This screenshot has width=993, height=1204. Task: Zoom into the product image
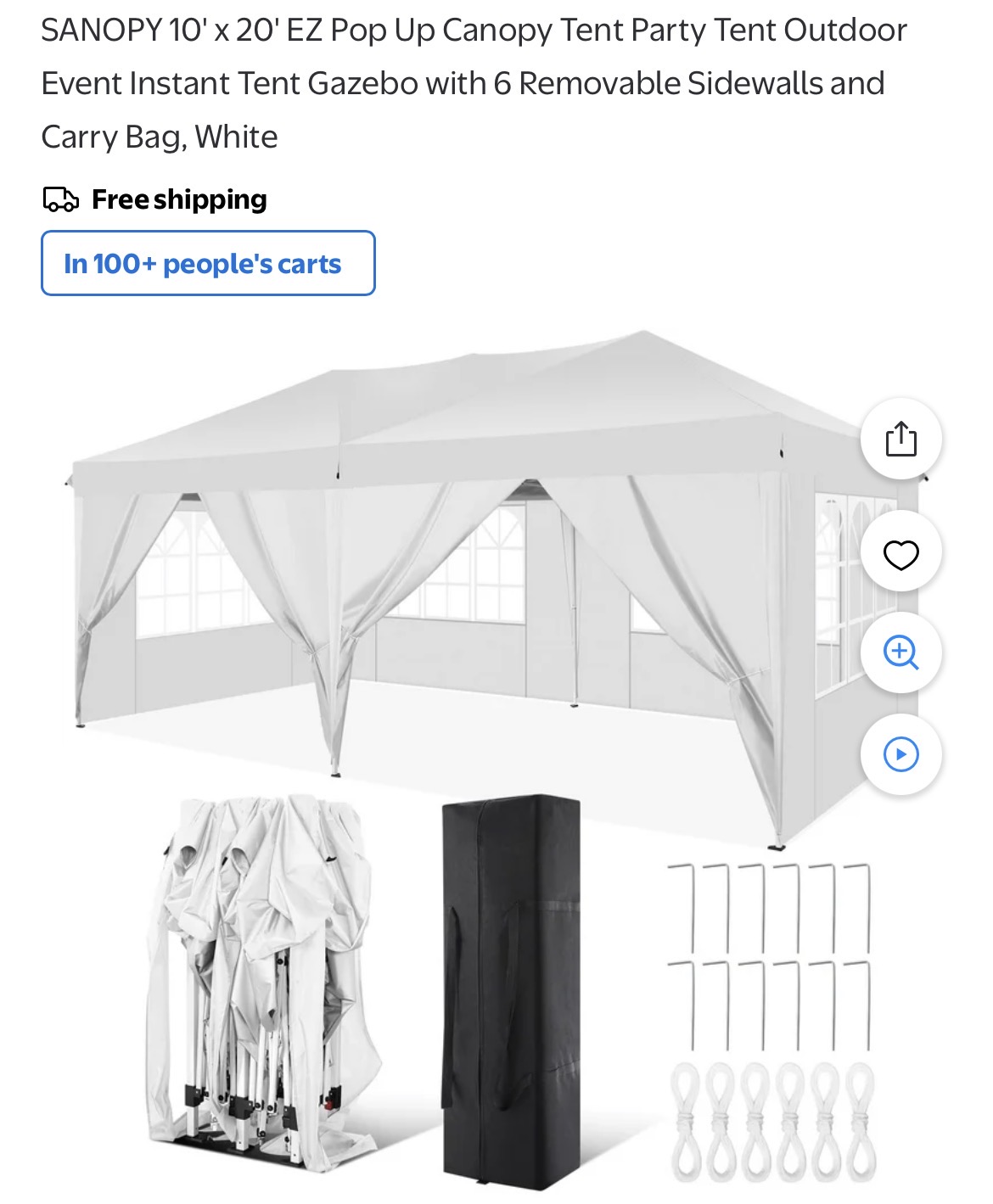coord(900,652)
